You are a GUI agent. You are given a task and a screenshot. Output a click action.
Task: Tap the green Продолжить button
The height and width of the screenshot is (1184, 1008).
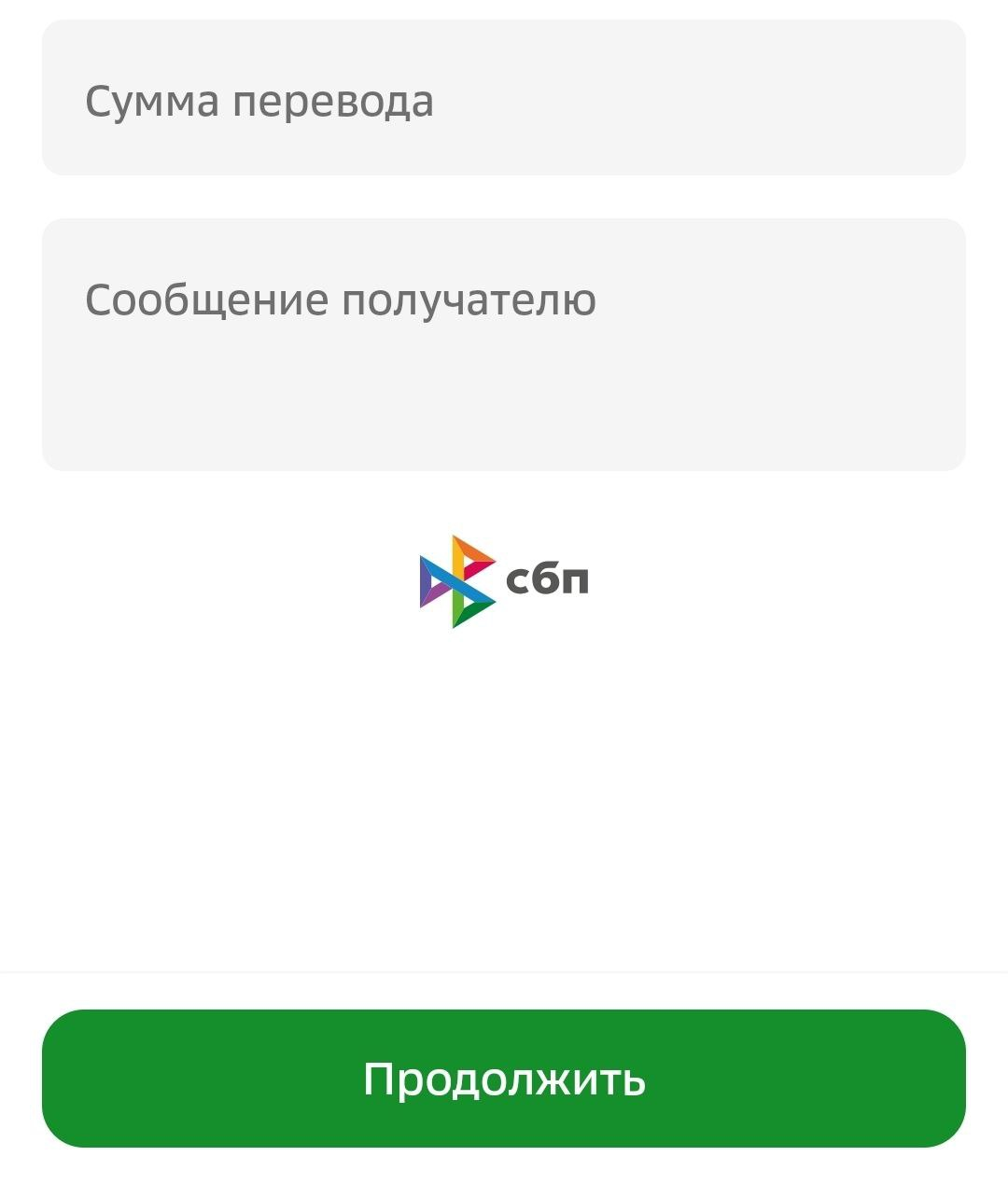pos(504,1078)
